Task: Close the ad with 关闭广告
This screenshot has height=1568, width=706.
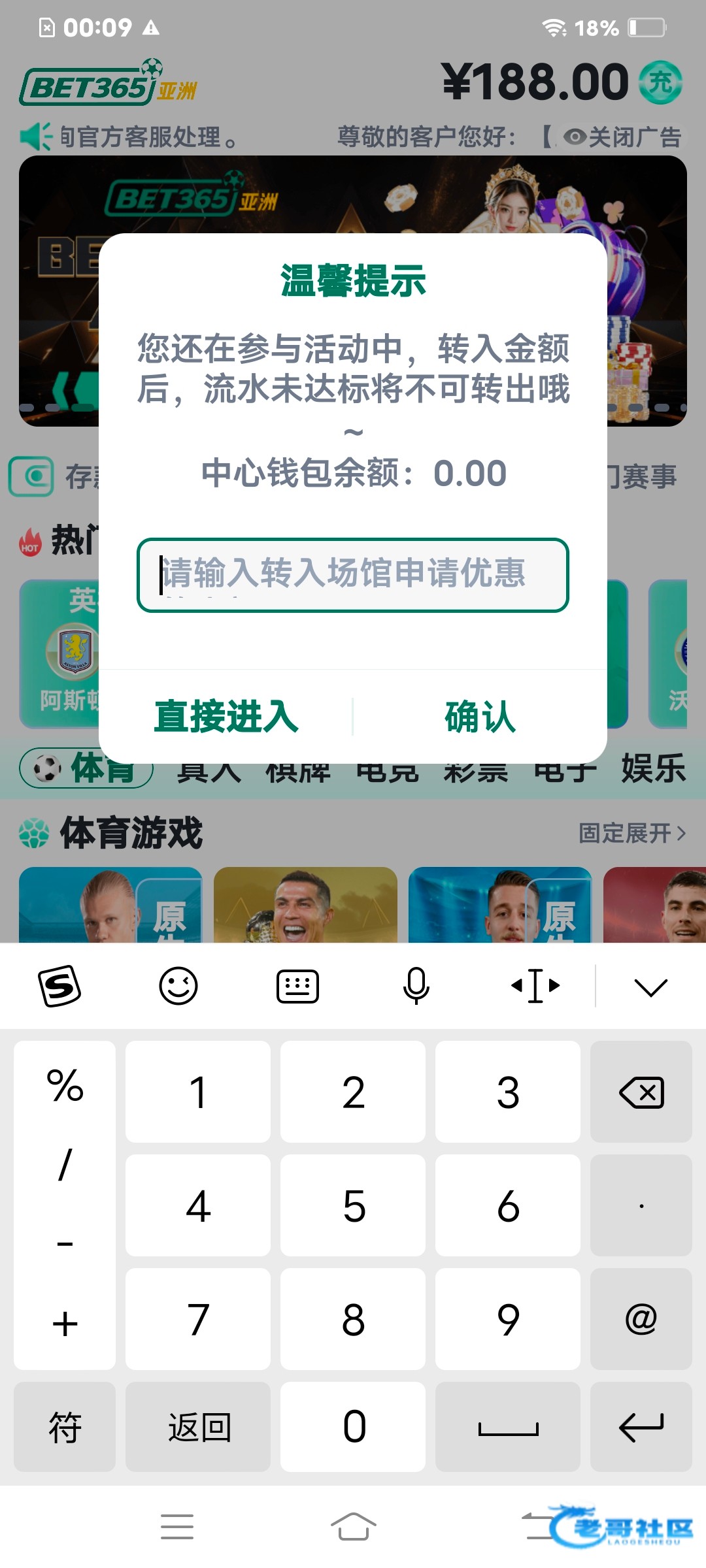Action: [622, 137]
